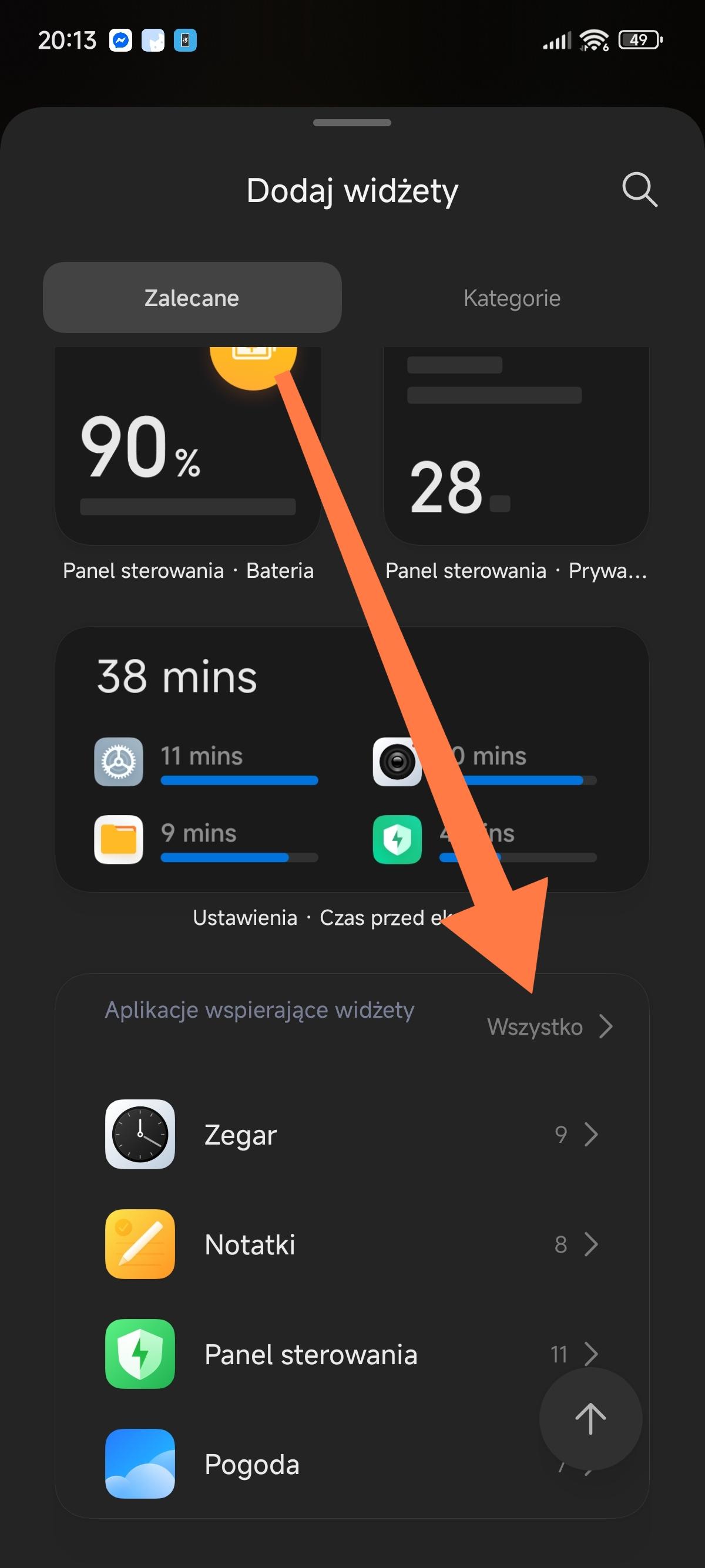
Task: Open Pogoda widgets list
Action: click(x=304, y=1465)
